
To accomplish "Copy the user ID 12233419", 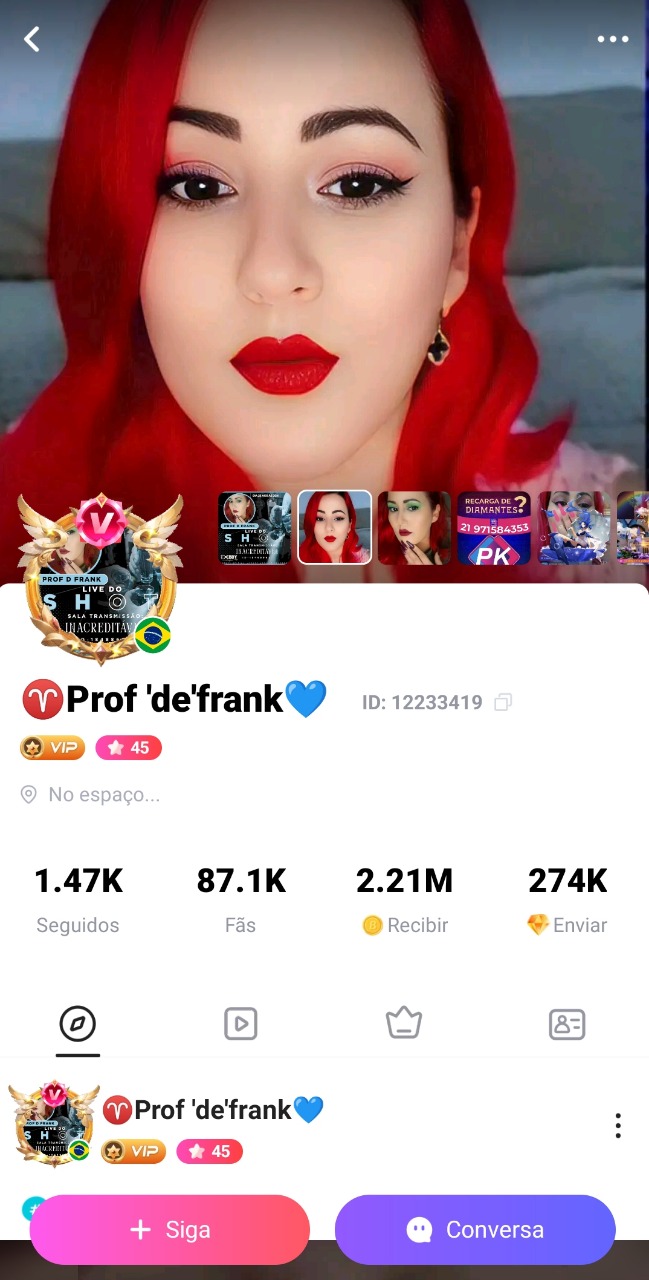I will coord(503,702).
